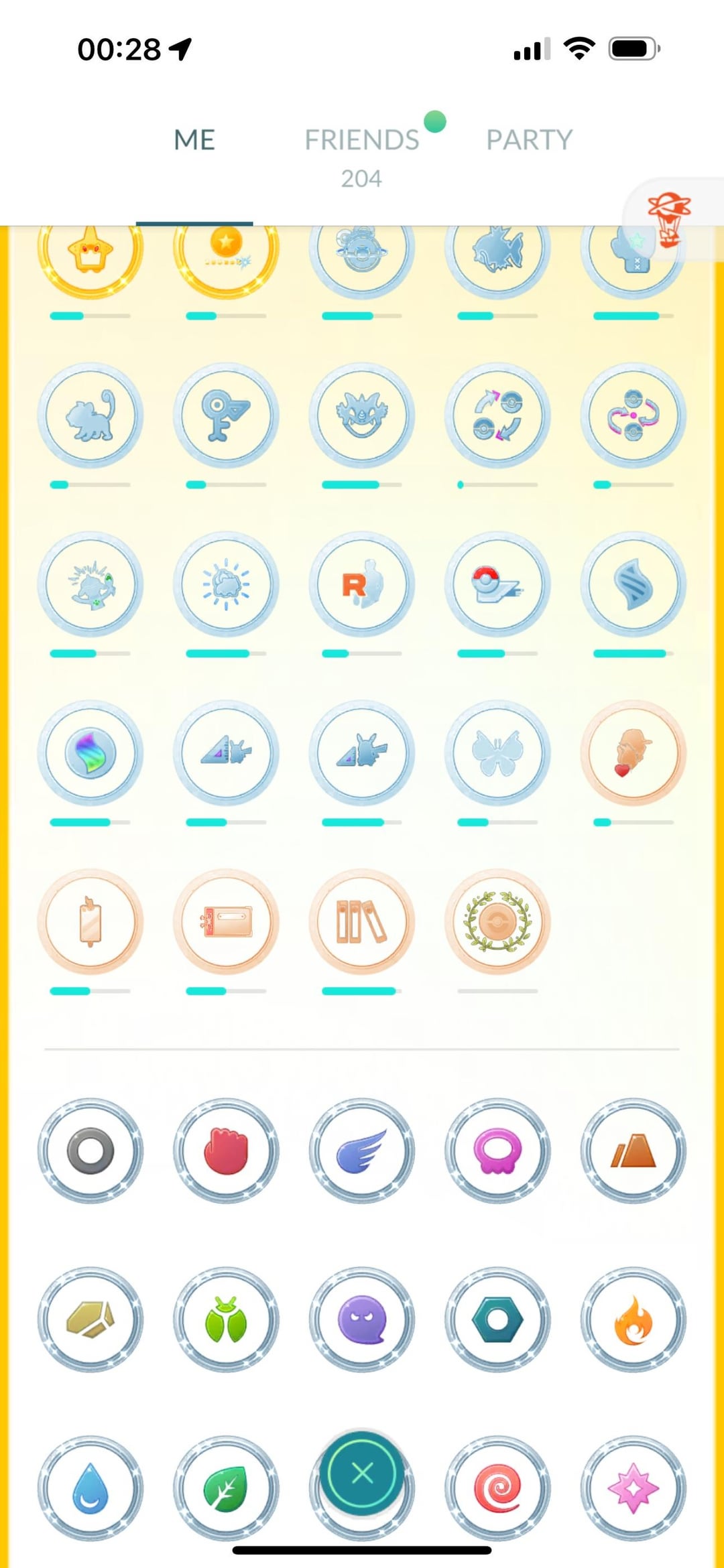Image resolution: width=724 pixels, height=1568 pixels.
Task: View the laurel wreath Poké Ball medal
Action: click(x=497, y=922)
